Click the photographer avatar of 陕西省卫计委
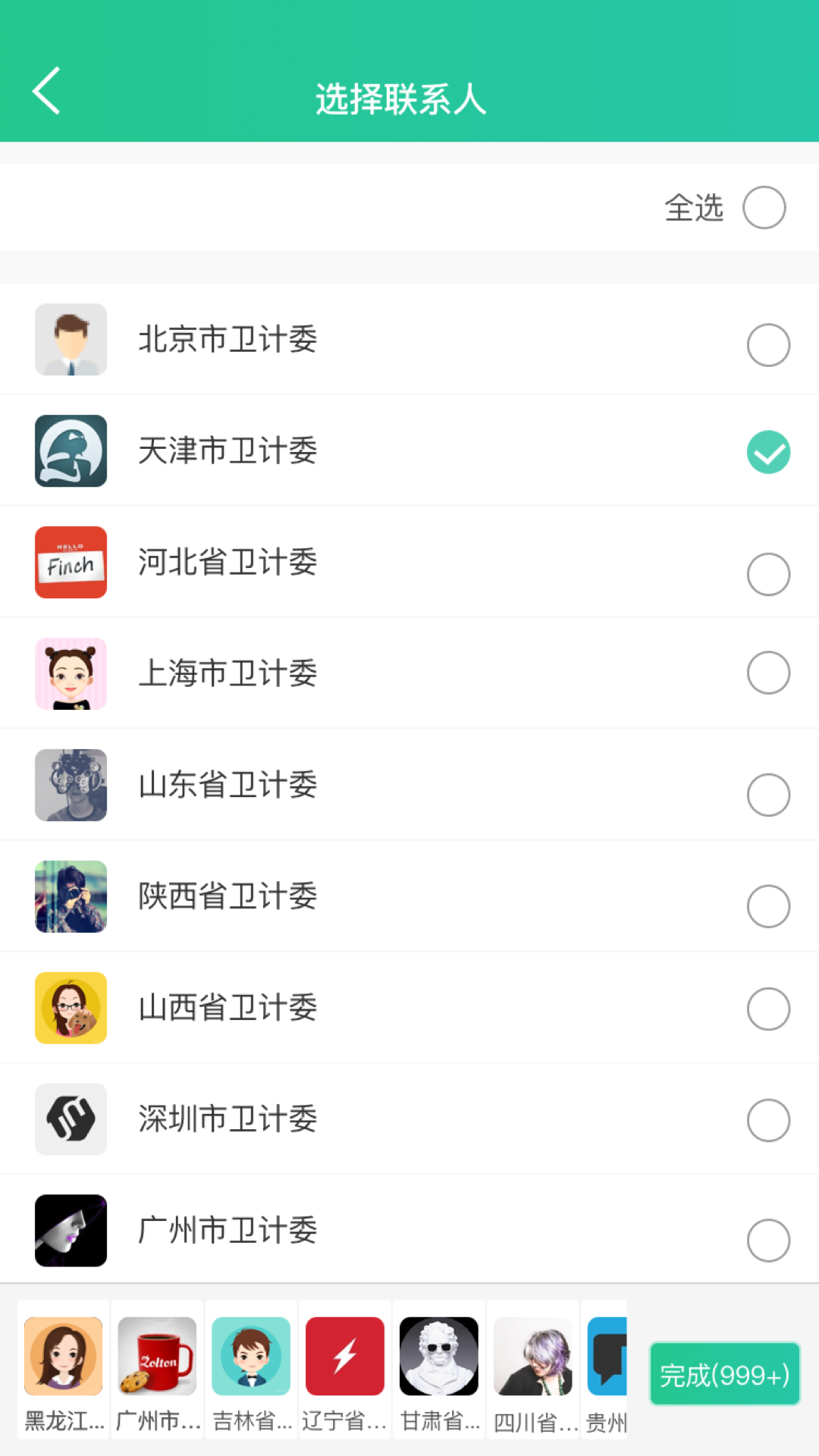Screen dimensions: 819x1456 click(x=71, y=896)
